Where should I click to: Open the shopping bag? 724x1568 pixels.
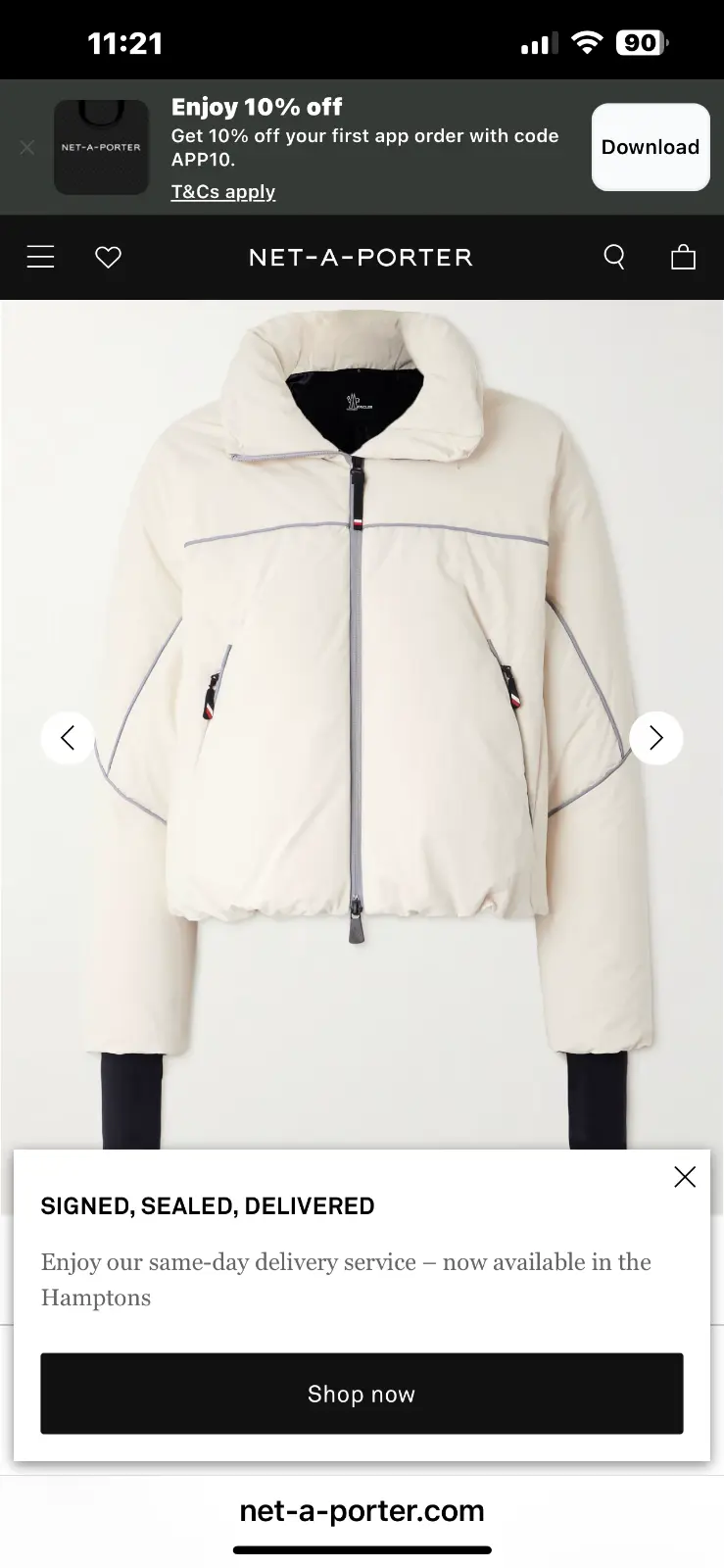click(x=683, y=257)
